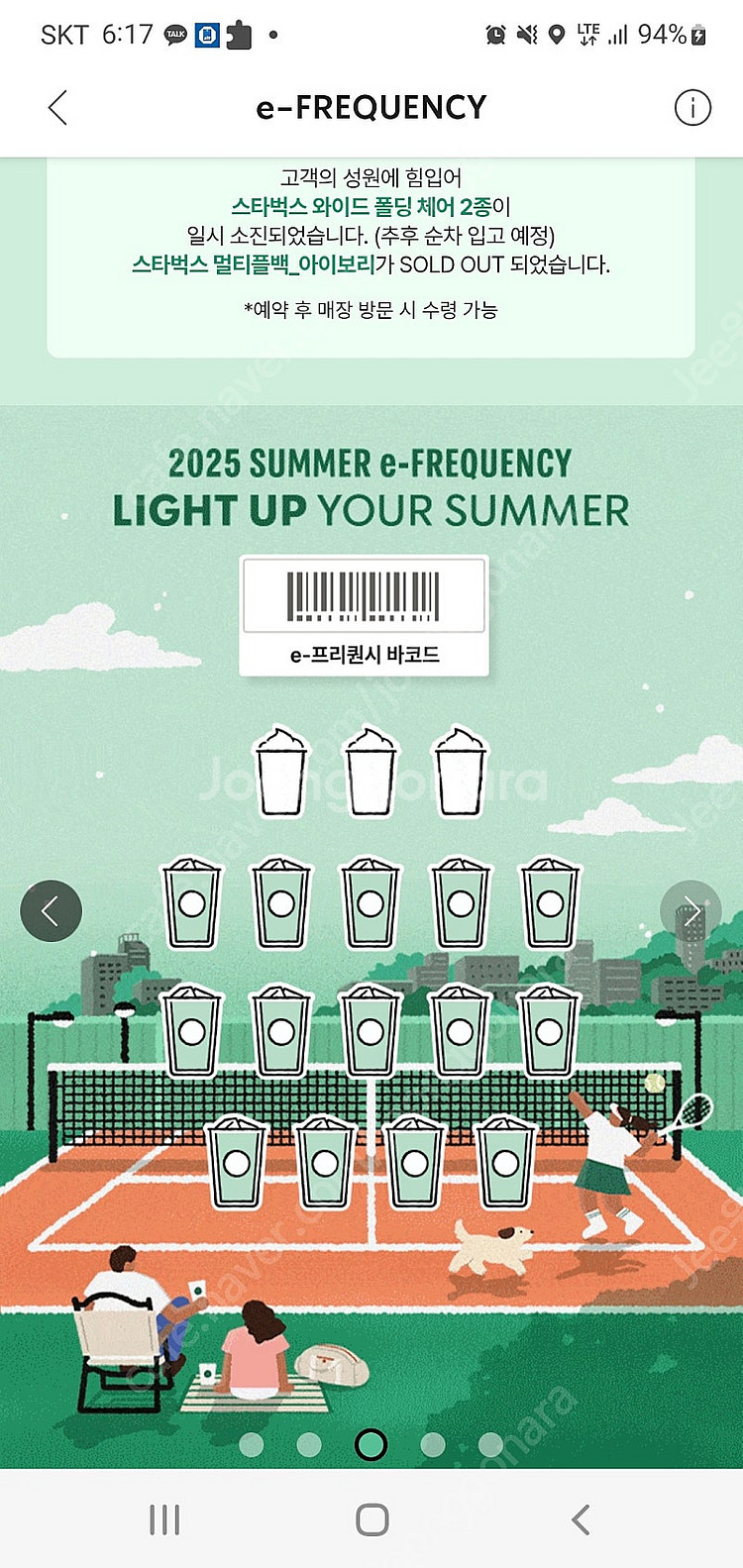Show the previous carousel slide
Screen dimensions: 743x1568
pyautogui.click(x=51, y=910)
